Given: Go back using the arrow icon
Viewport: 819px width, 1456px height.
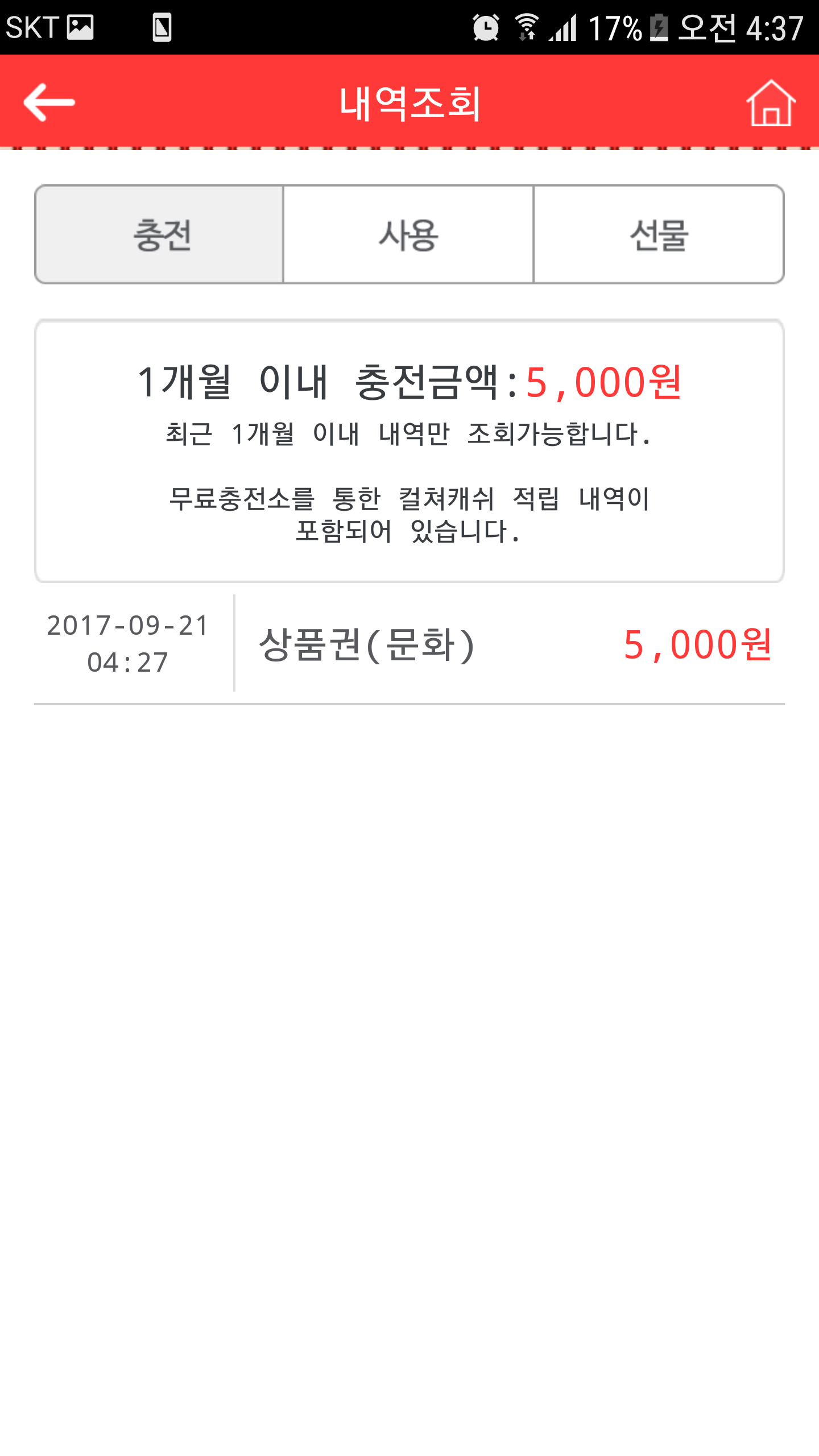Looking at the screenshot, I should (x=49, y=102).
